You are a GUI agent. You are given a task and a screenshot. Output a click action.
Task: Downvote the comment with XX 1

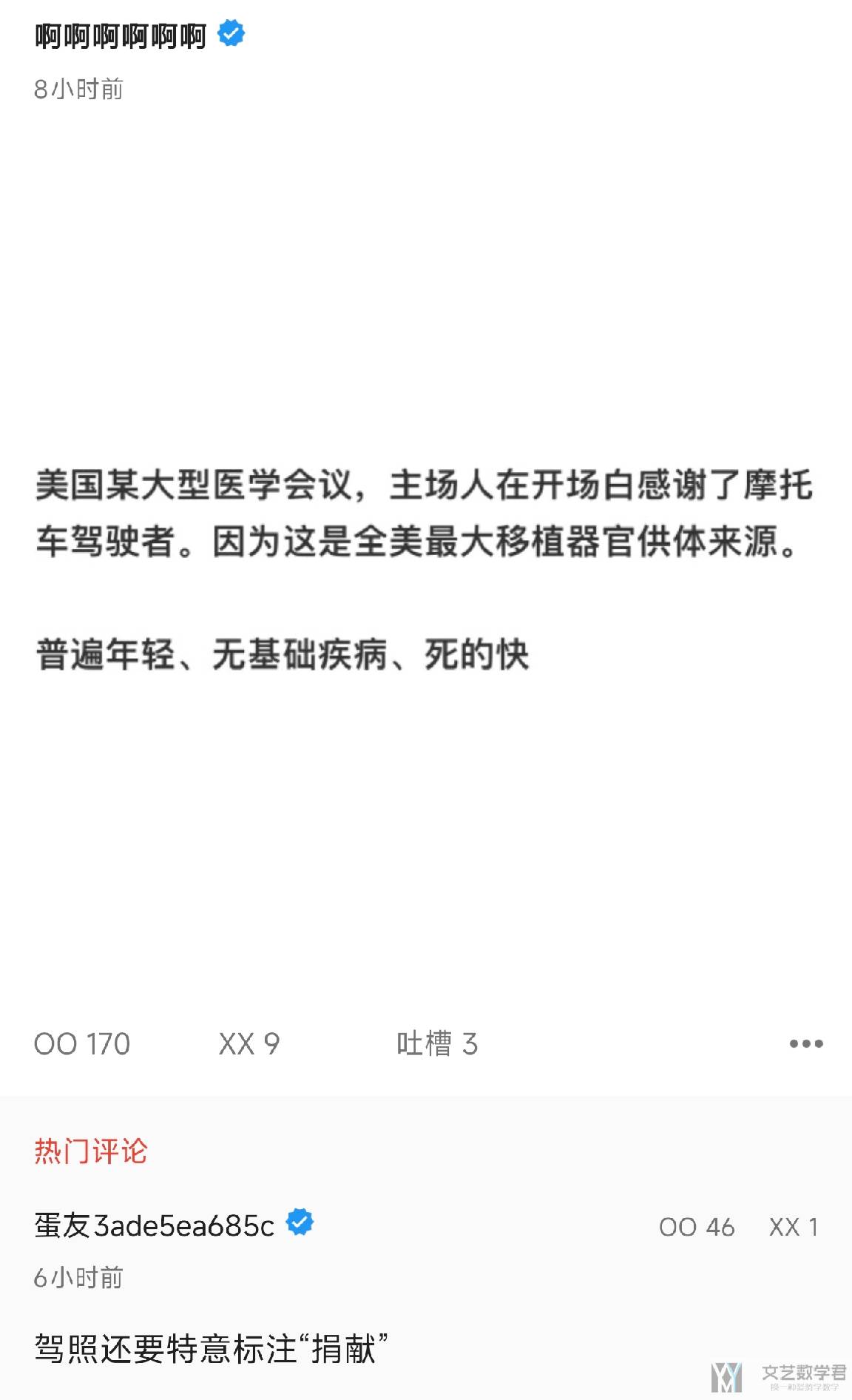(x=793, y=1227)
